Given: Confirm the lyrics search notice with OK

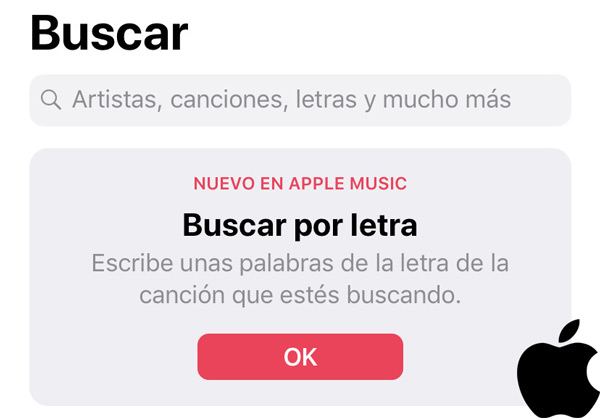Looking at the screenshot, I should [x=300, y=357].
